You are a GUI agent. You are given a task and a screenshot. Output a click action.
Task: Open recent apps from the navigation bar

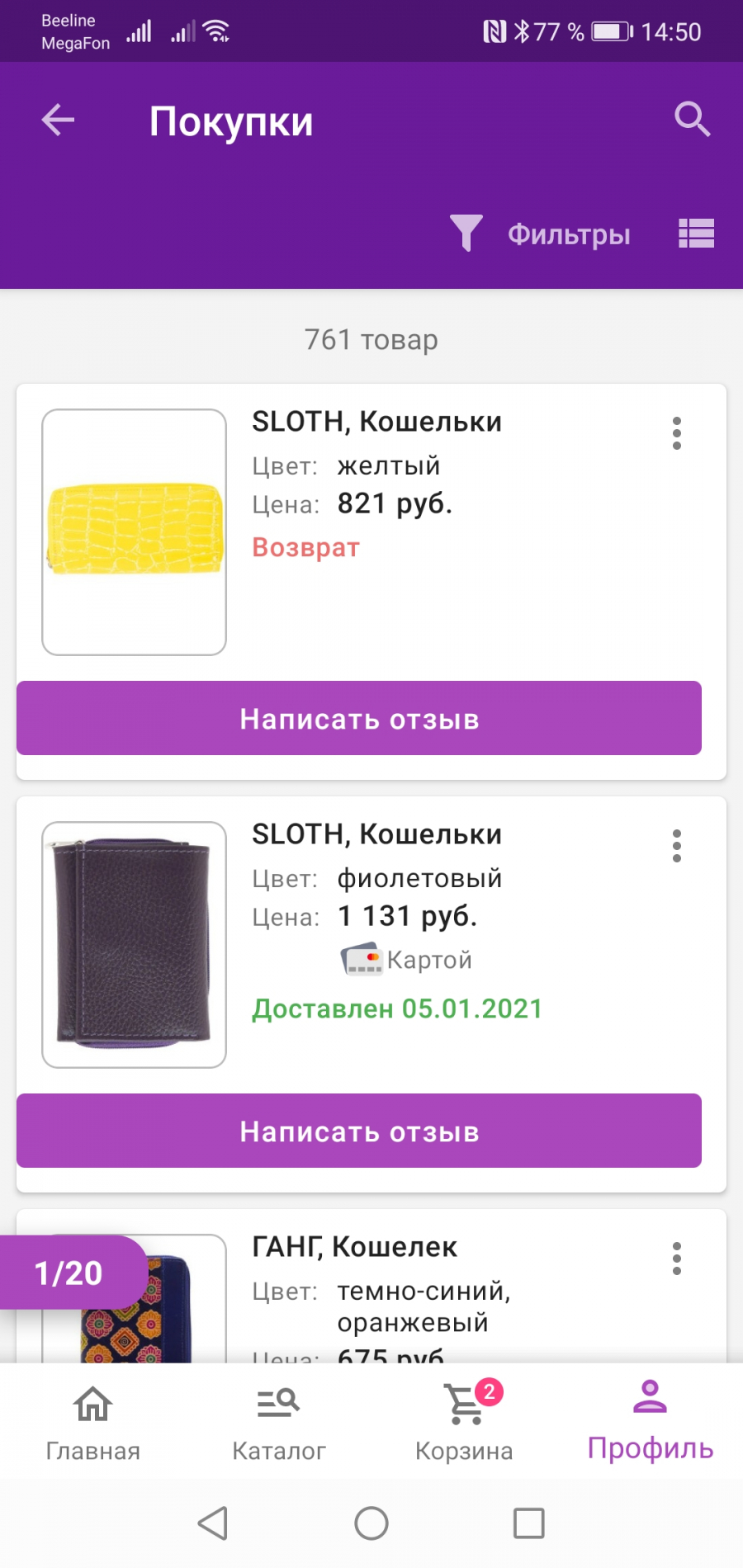point(529,1523)
